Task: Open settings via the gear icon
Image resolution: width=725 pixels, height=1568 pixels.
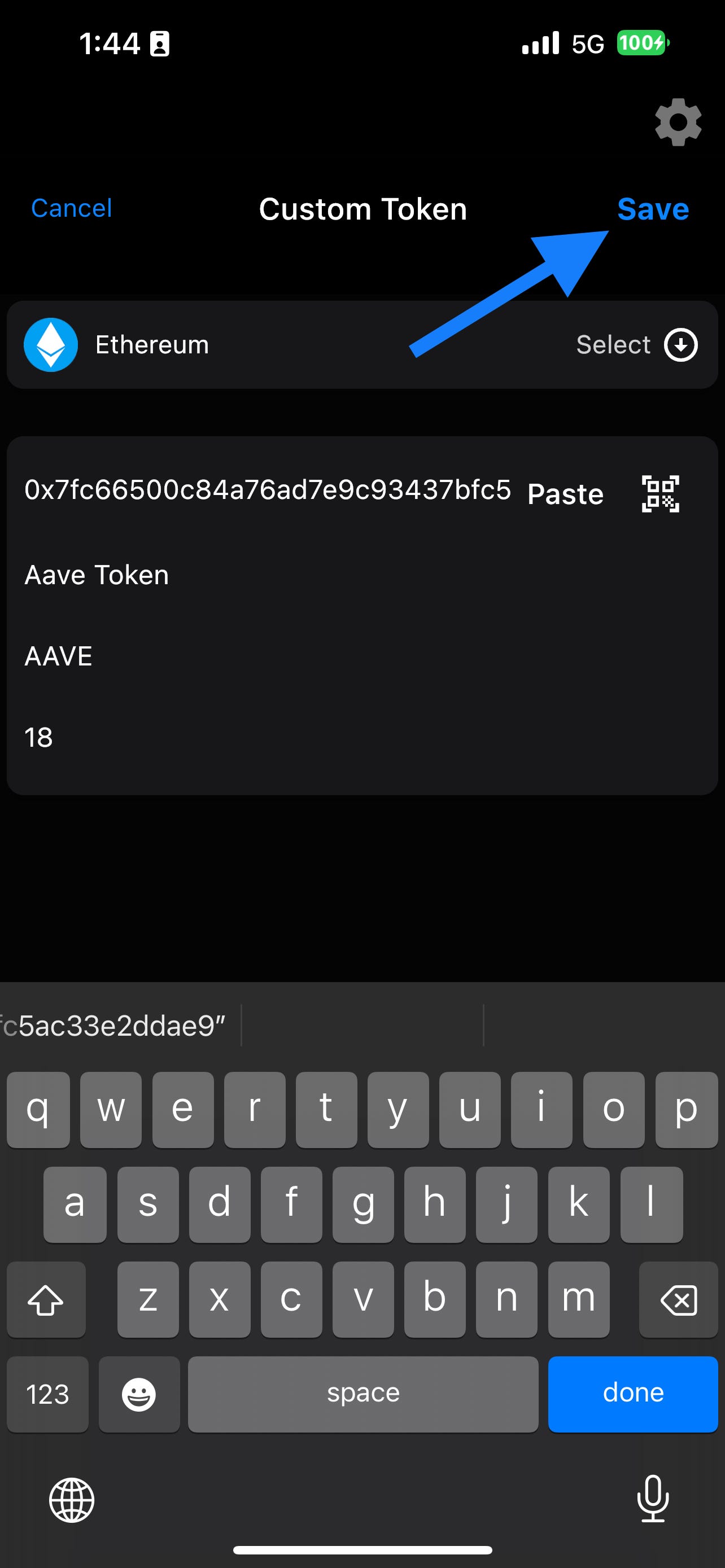Action: click(x=678, y=122)
